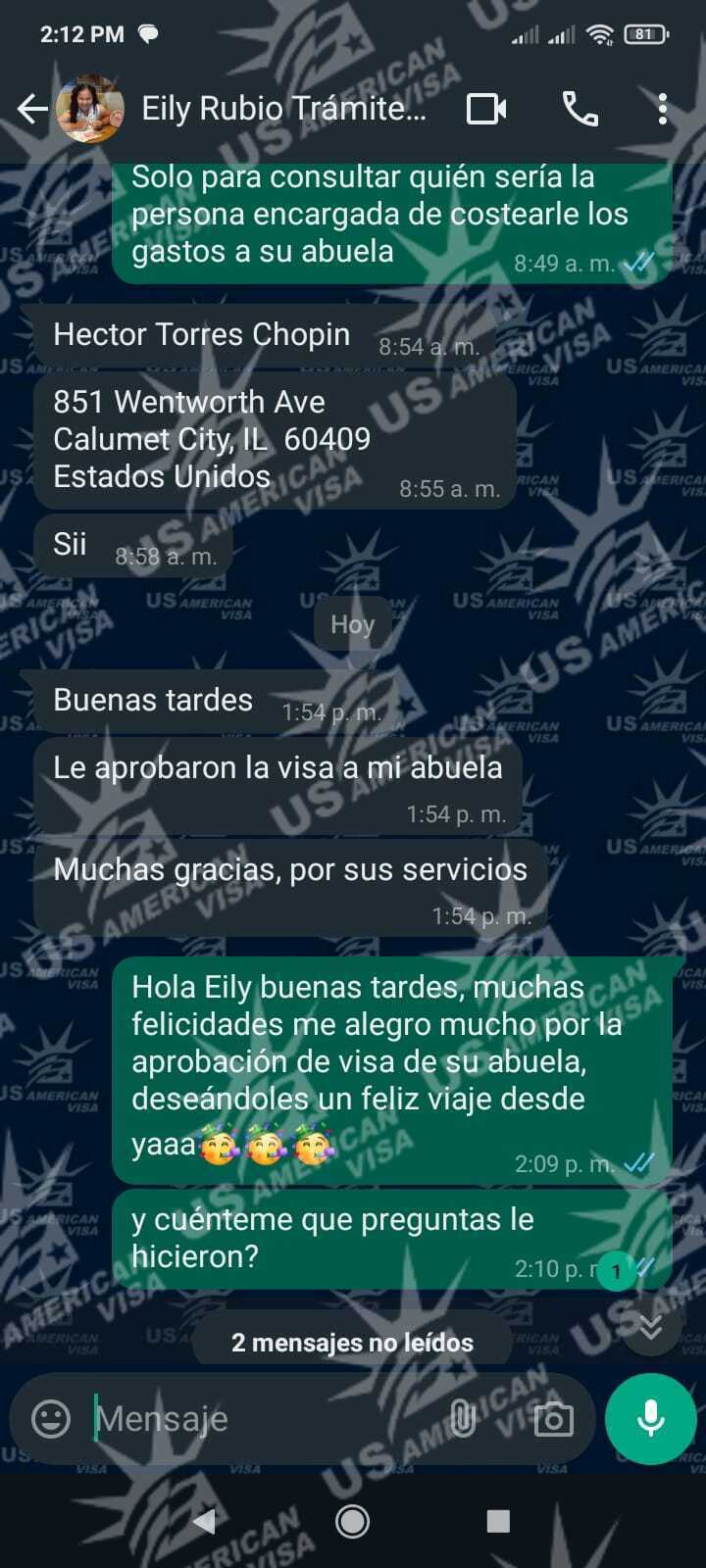The width and height of the screenshot is (706, 1568).
Task: Attach a file with the paperclip
Action: click(462, 1418)
